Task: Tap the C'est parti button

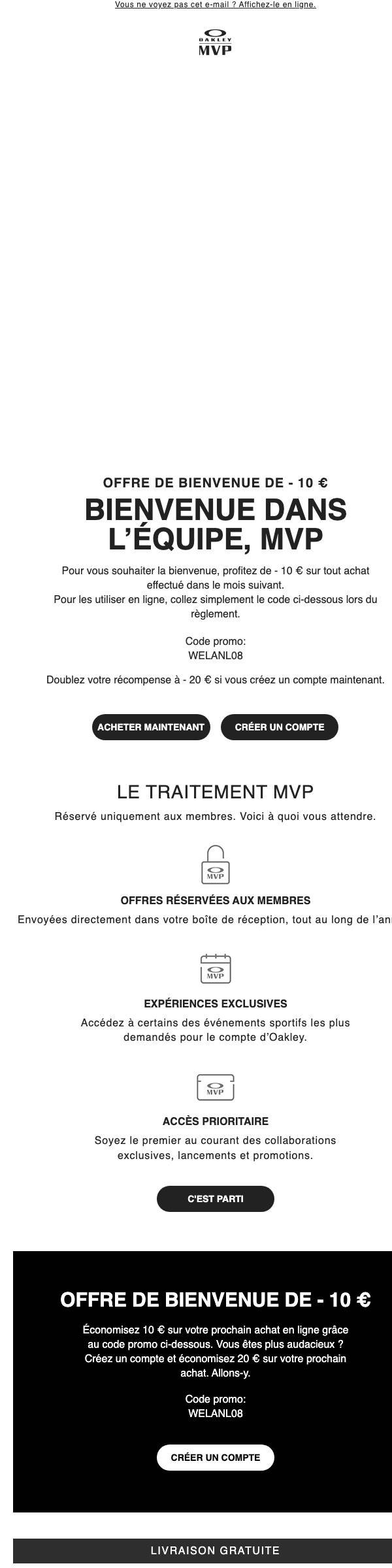Action: pyautogui.click(x=216, y=1199)
